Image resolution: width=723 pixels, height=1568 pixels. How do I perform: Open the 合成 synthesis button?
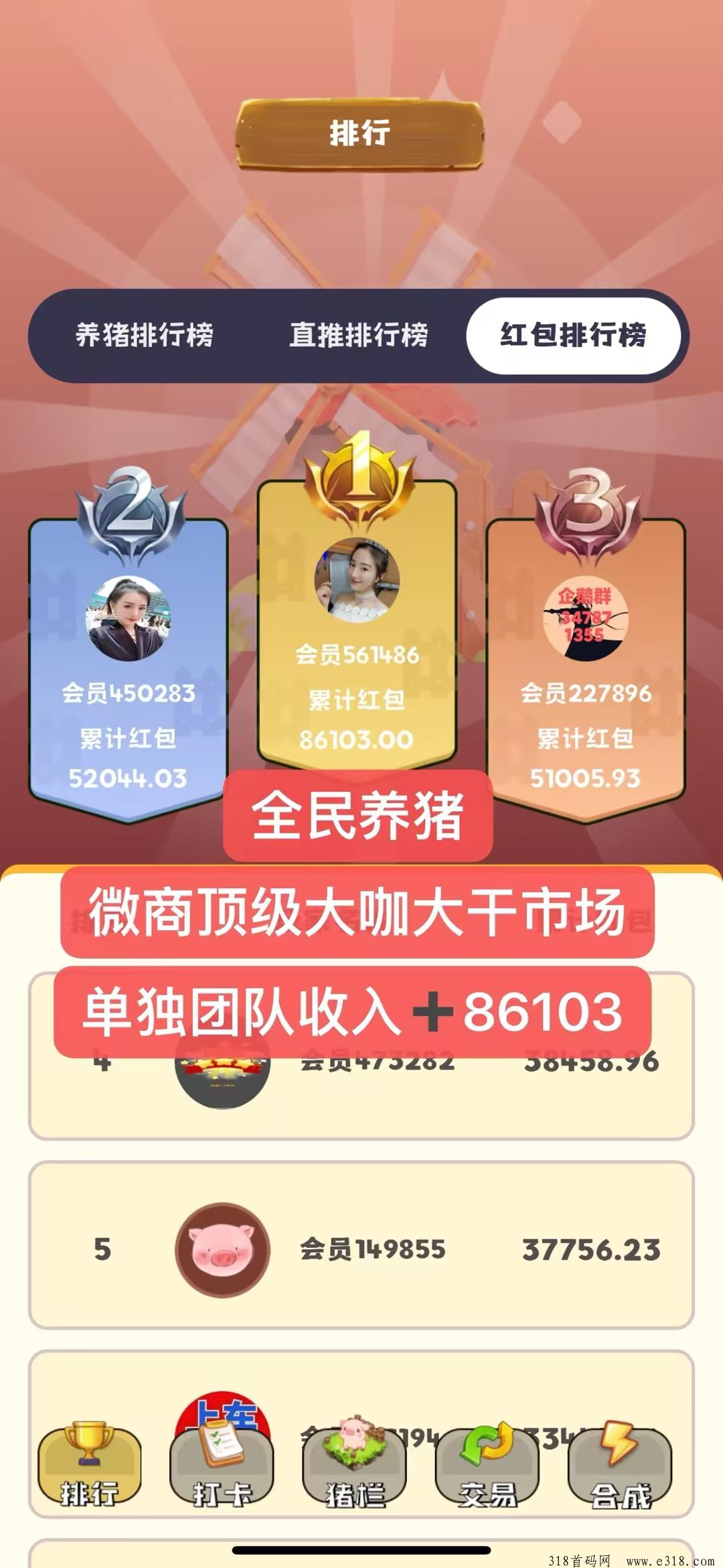pos(620,1464)
